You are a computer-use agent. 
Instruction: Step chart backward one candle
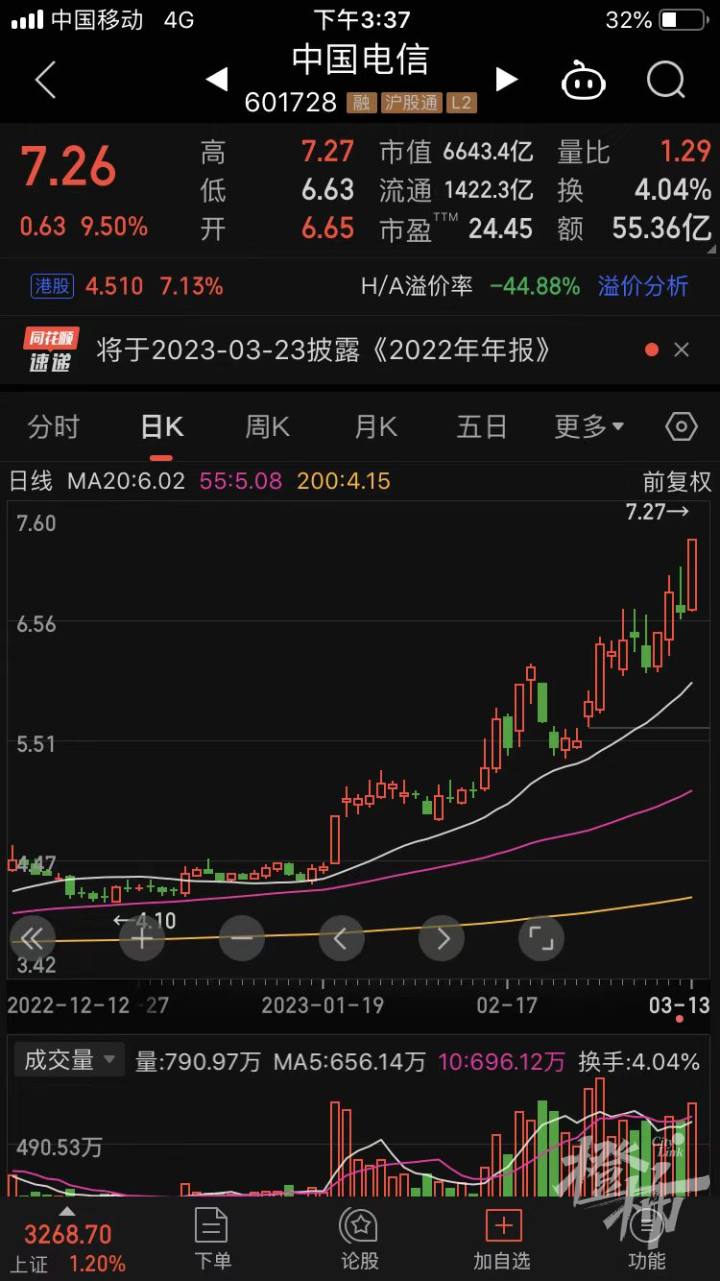coord(341,938)
